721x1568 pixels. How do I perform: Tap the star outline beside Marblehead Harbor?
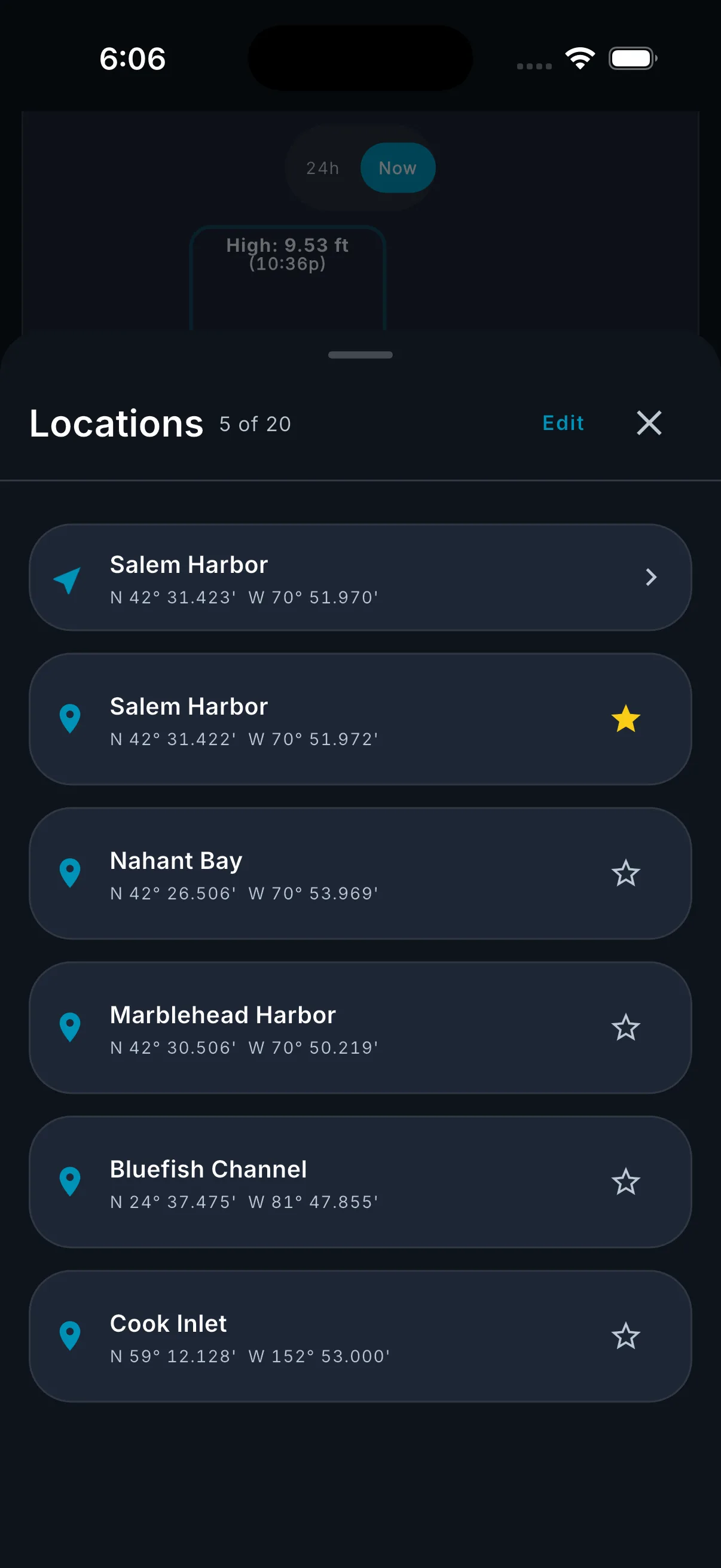[626, 1028]
